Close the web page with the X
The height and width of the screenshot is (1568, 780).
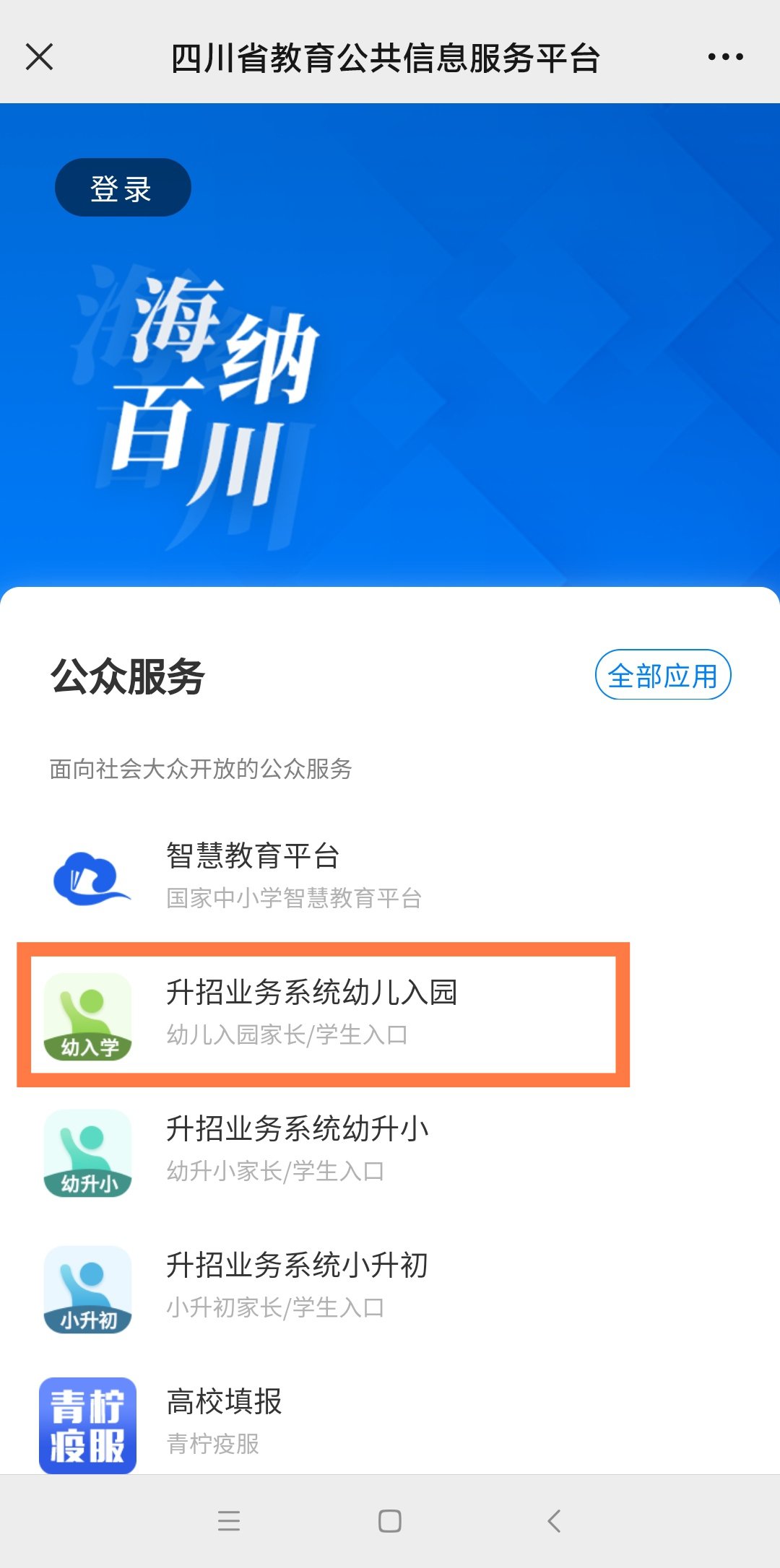coord(40,57)
